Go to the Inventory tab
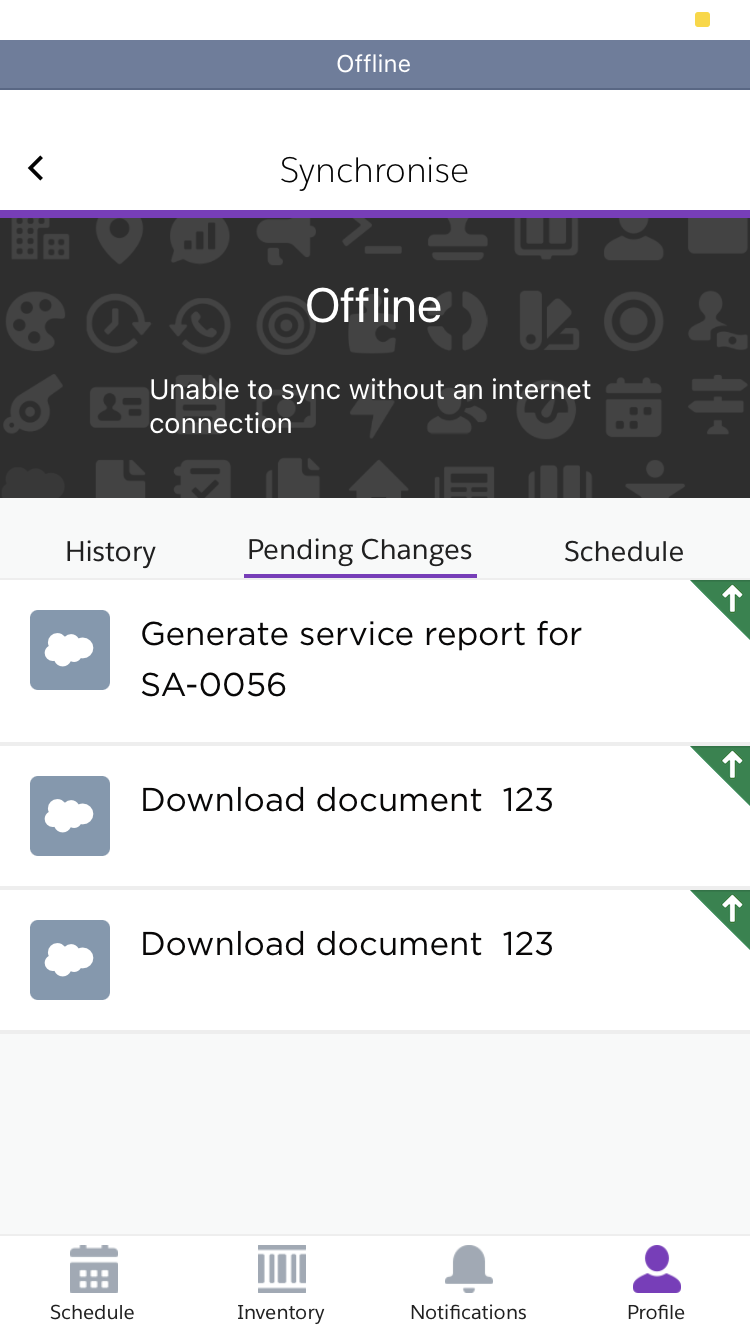The width and height of the screenshot is (750, 1334). click(280, 1284)
